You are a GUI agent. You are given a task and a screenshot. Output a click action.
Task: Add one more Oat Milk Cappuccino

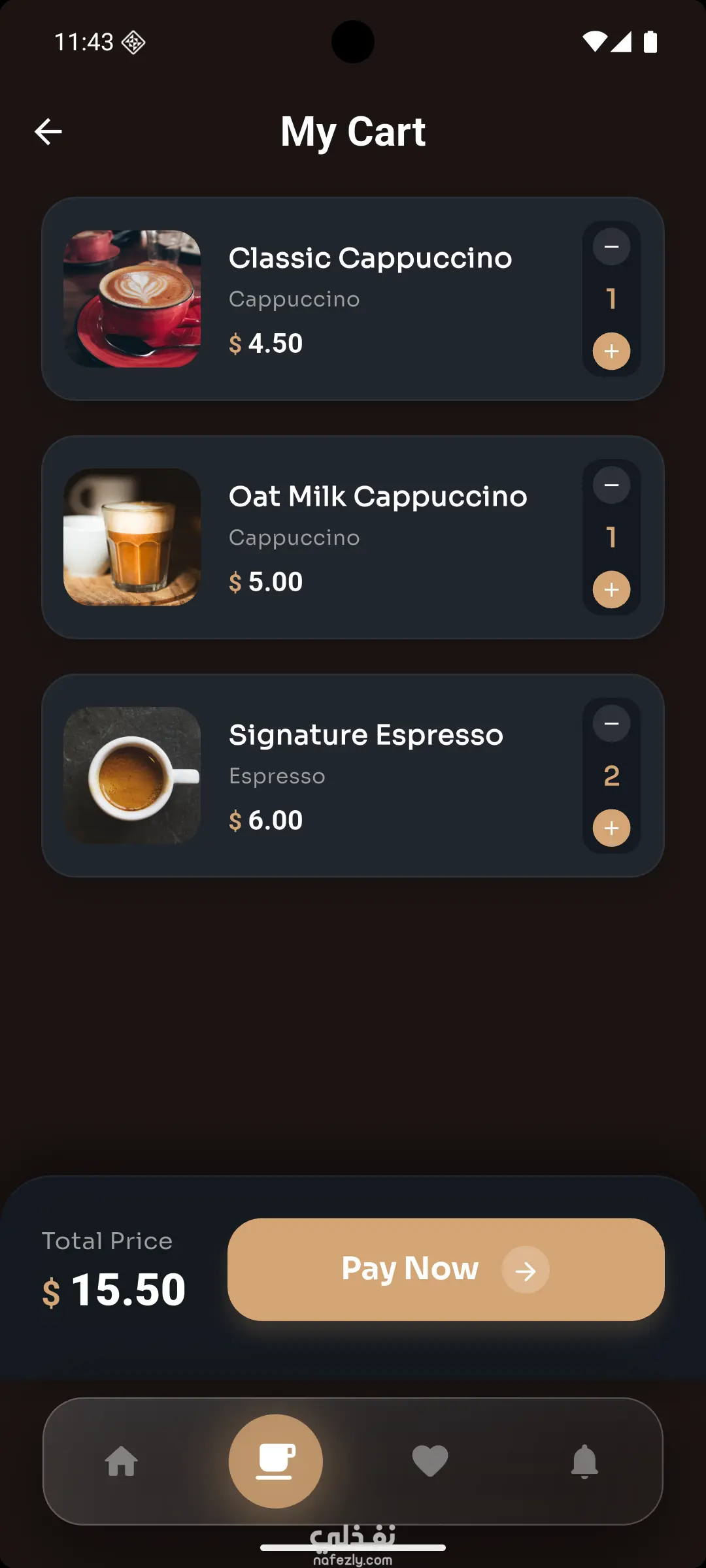pyautogui.click(x=611, y=590)
